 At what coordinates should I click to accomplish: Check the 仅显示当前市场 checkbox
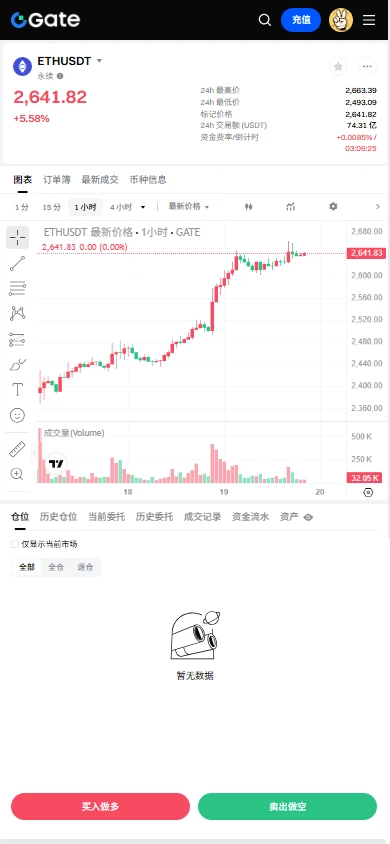coord(15,544)
